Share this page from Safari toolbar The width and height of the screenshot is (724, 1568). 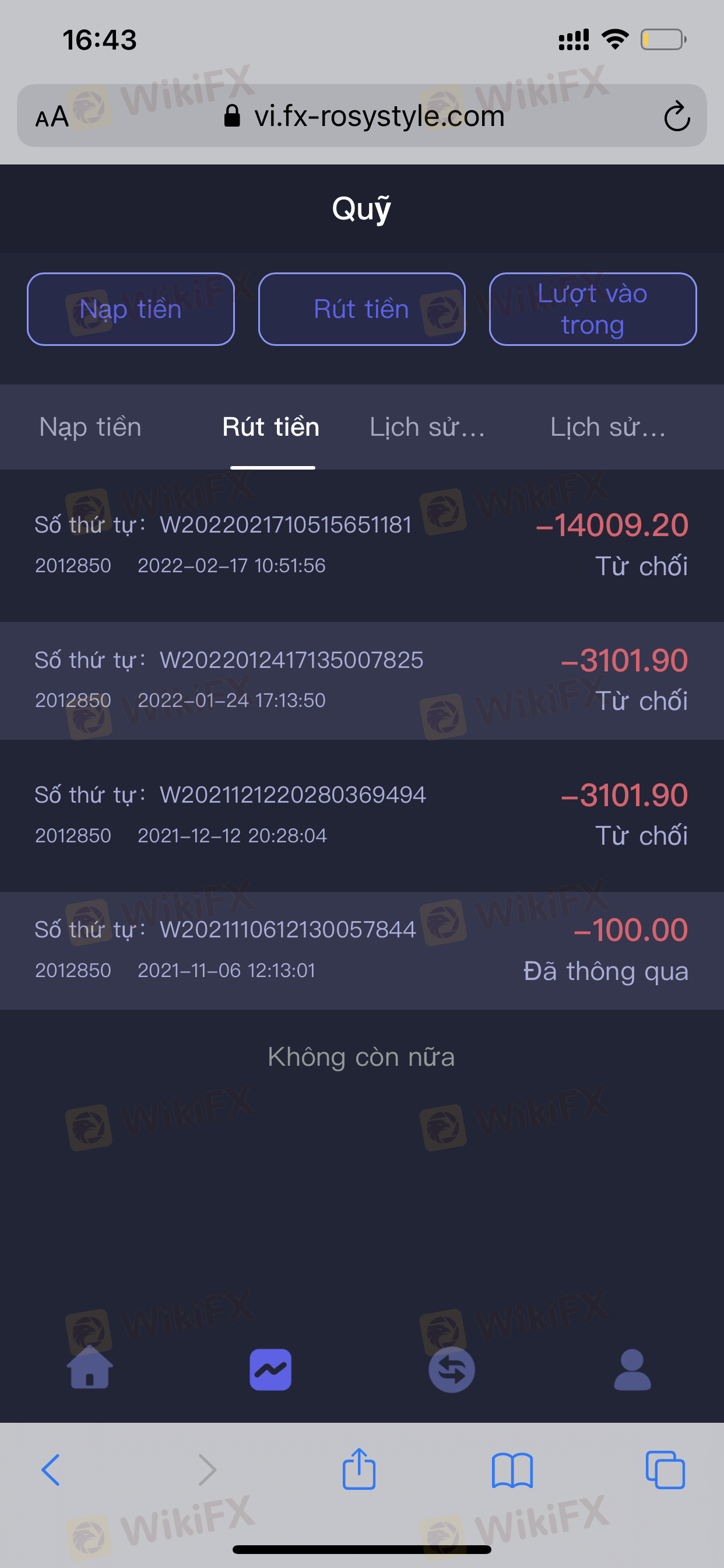coord(359,1468)
